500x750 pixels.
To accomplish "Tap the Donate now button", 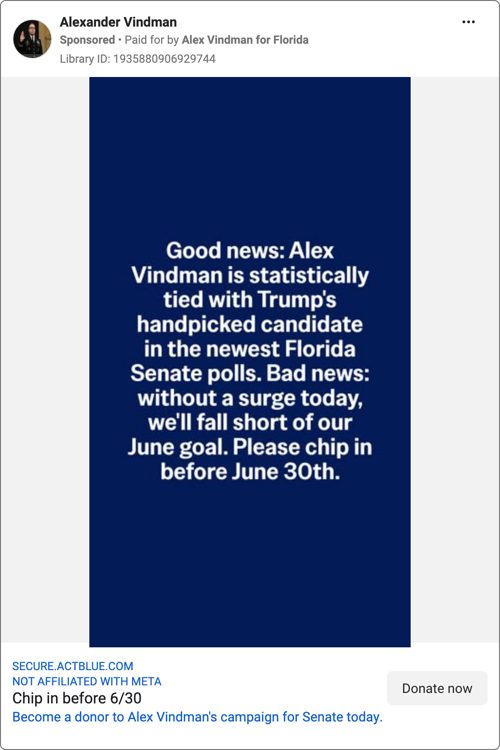I will [x=437, y=688].
